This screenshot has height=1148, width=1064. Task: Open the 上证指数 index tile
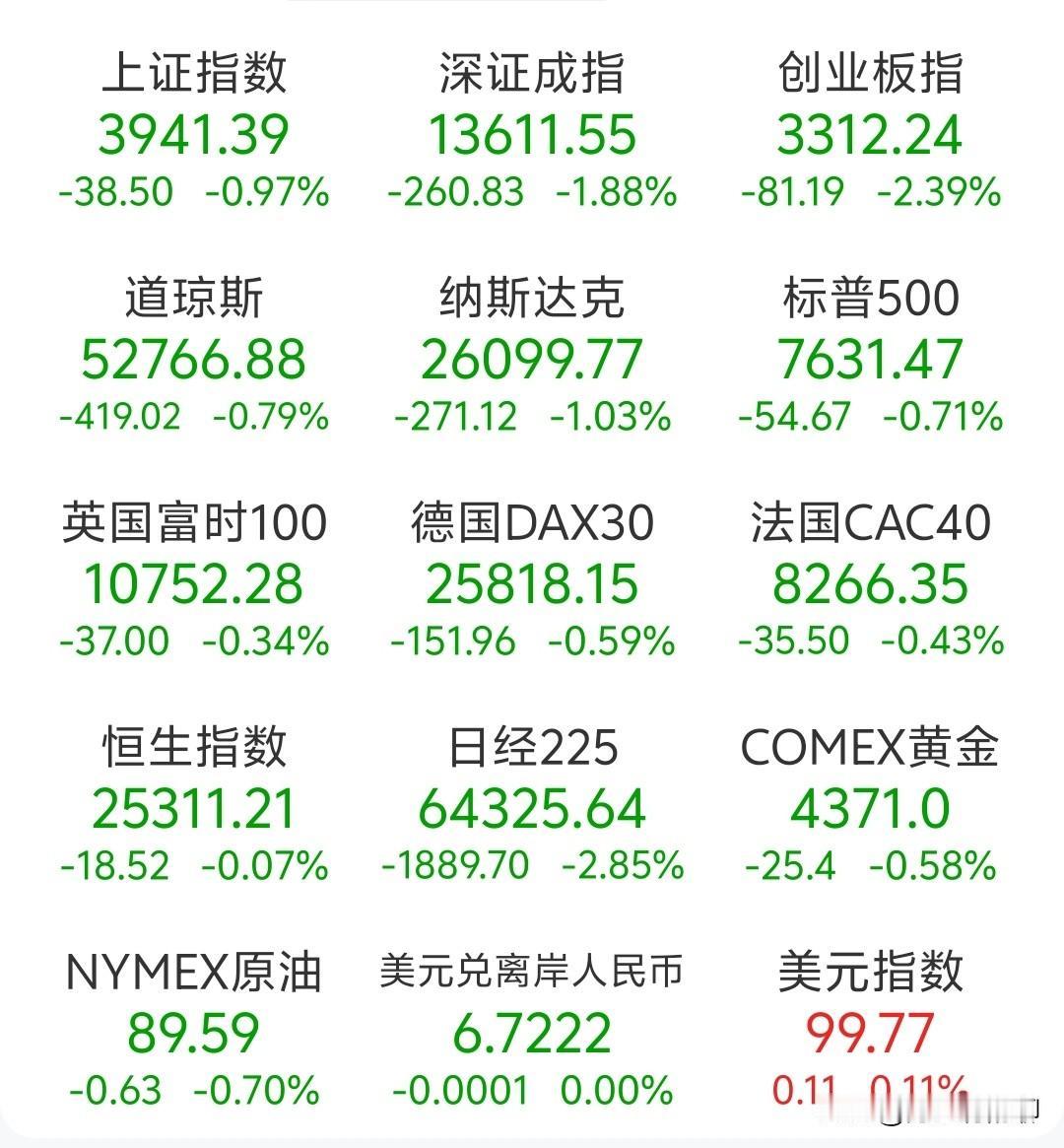coord(194,130)
